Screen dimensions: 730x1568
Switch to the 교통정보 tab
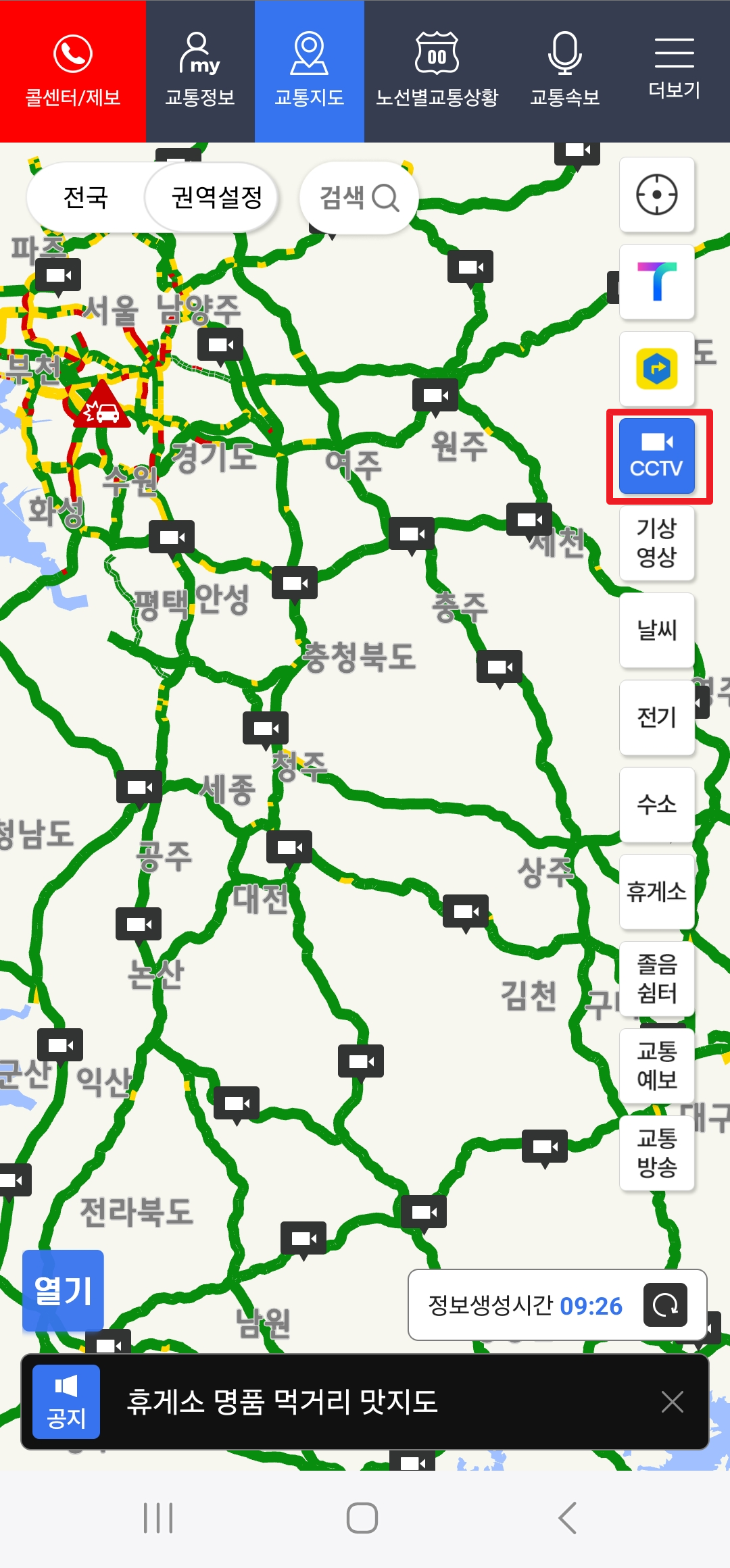click(199, 68)
